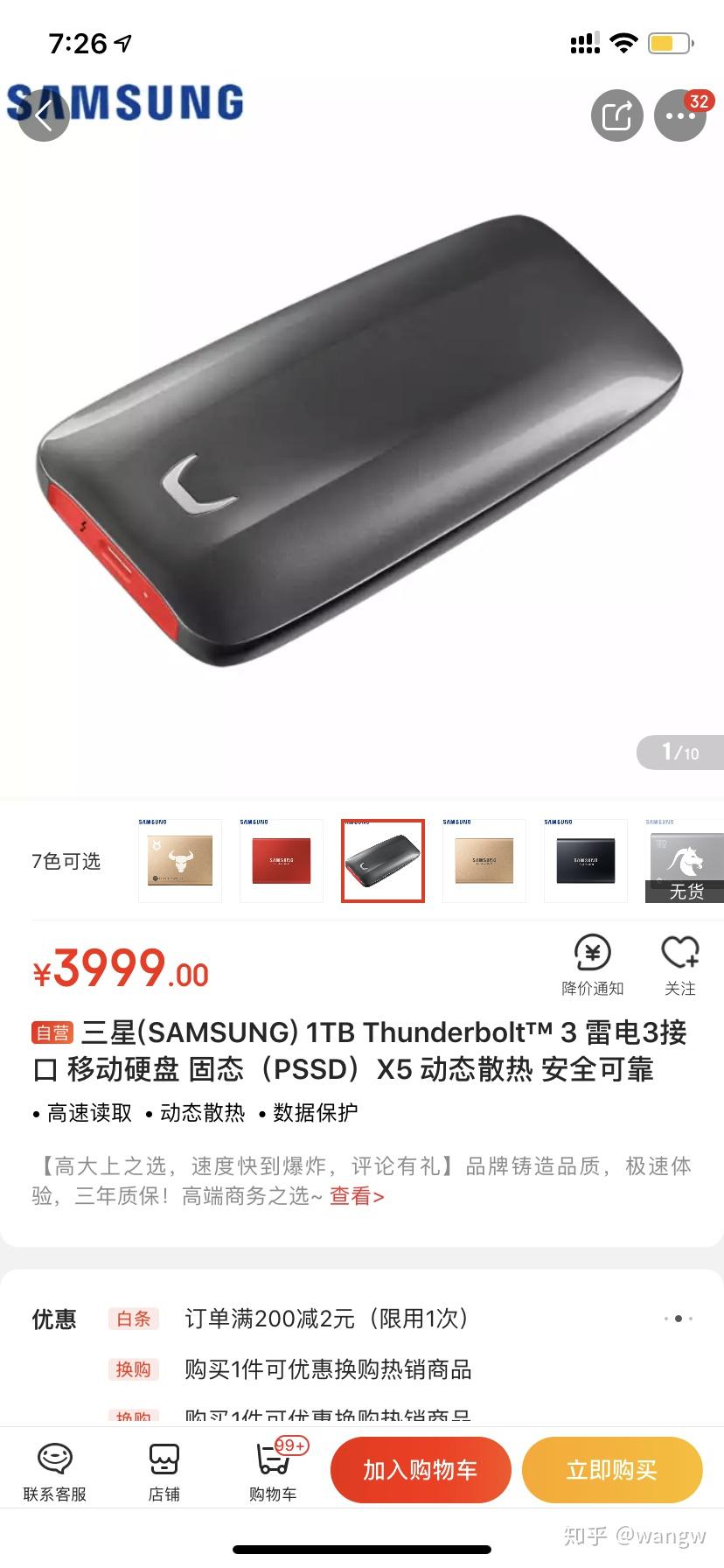The image size is (724, 1568).
Task: Enable 降价通知 price drop alert
Action: tap(592, 964)
